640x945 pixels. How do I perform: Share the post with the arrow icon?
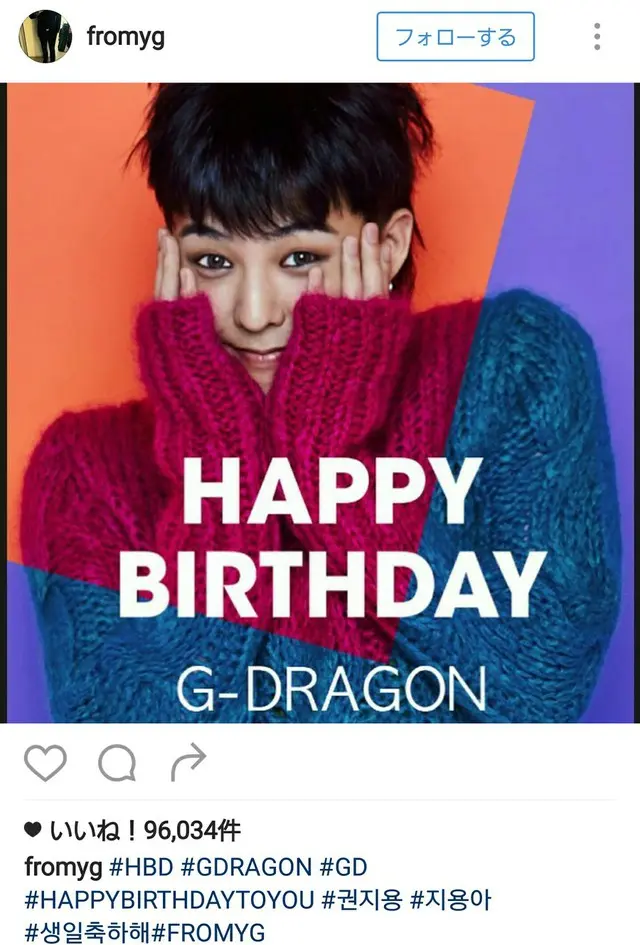click(187, 764)
